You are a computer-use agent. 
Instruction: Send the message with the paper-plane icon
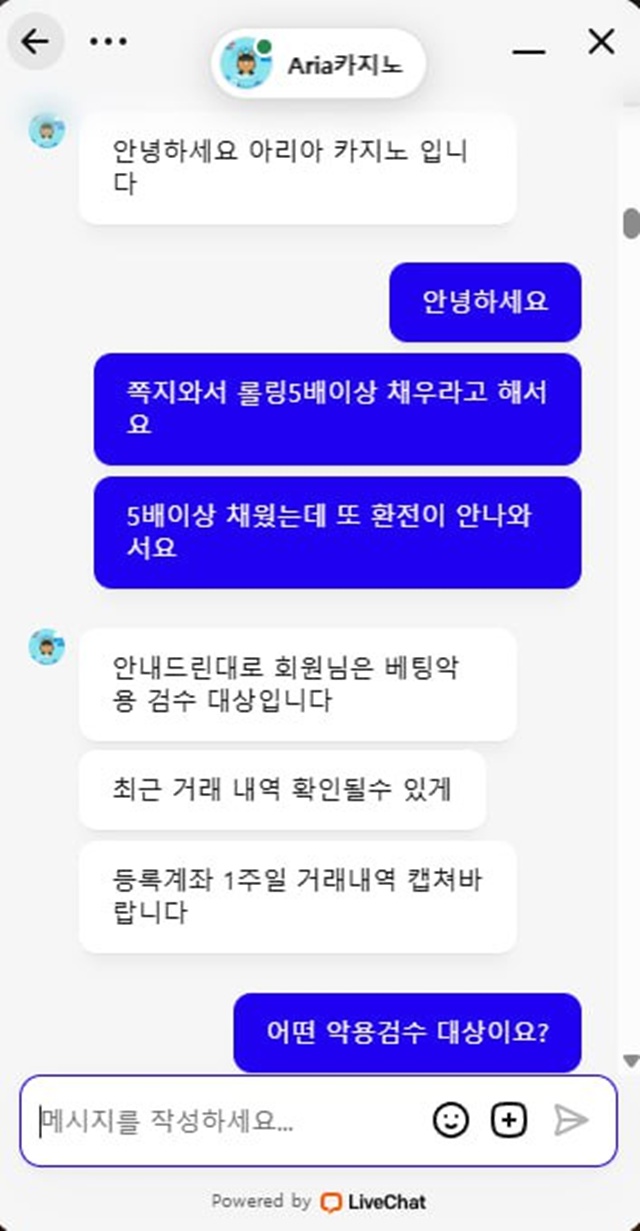pyautogui.click(x=571, y=1120)
